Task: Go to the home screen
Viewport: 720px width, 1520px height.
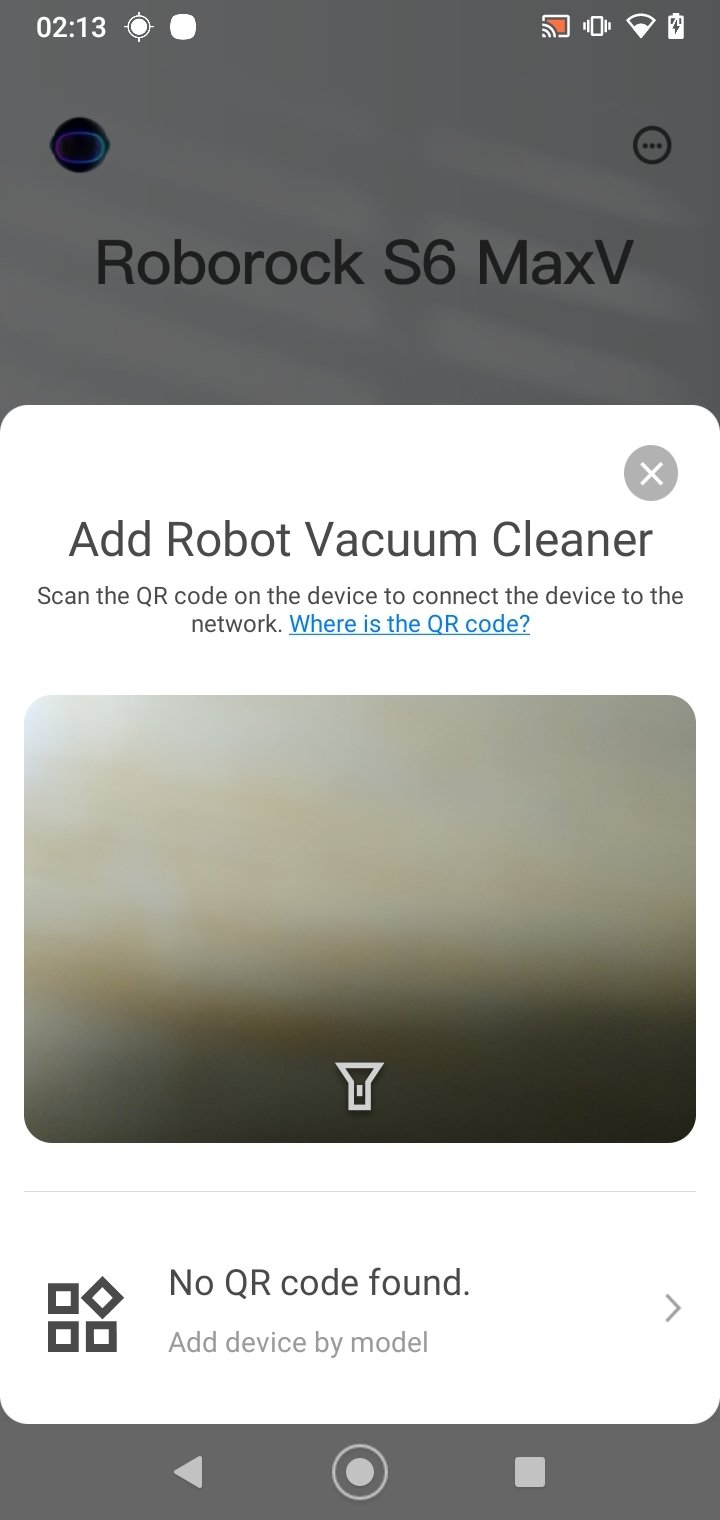Action: [x=360, y=1472]
